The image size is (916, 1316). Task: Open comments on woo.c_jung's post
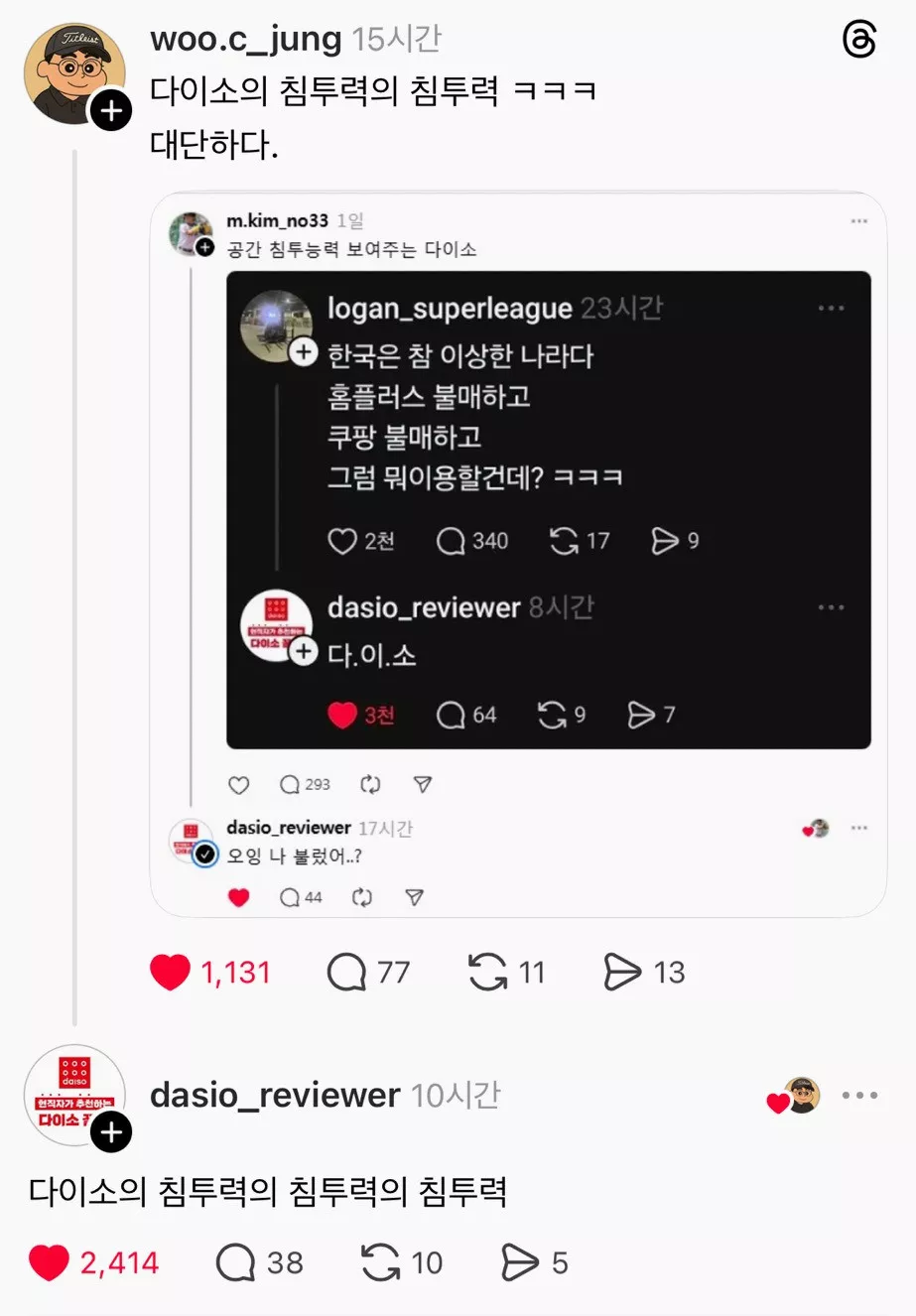click(x=346, y=973)
